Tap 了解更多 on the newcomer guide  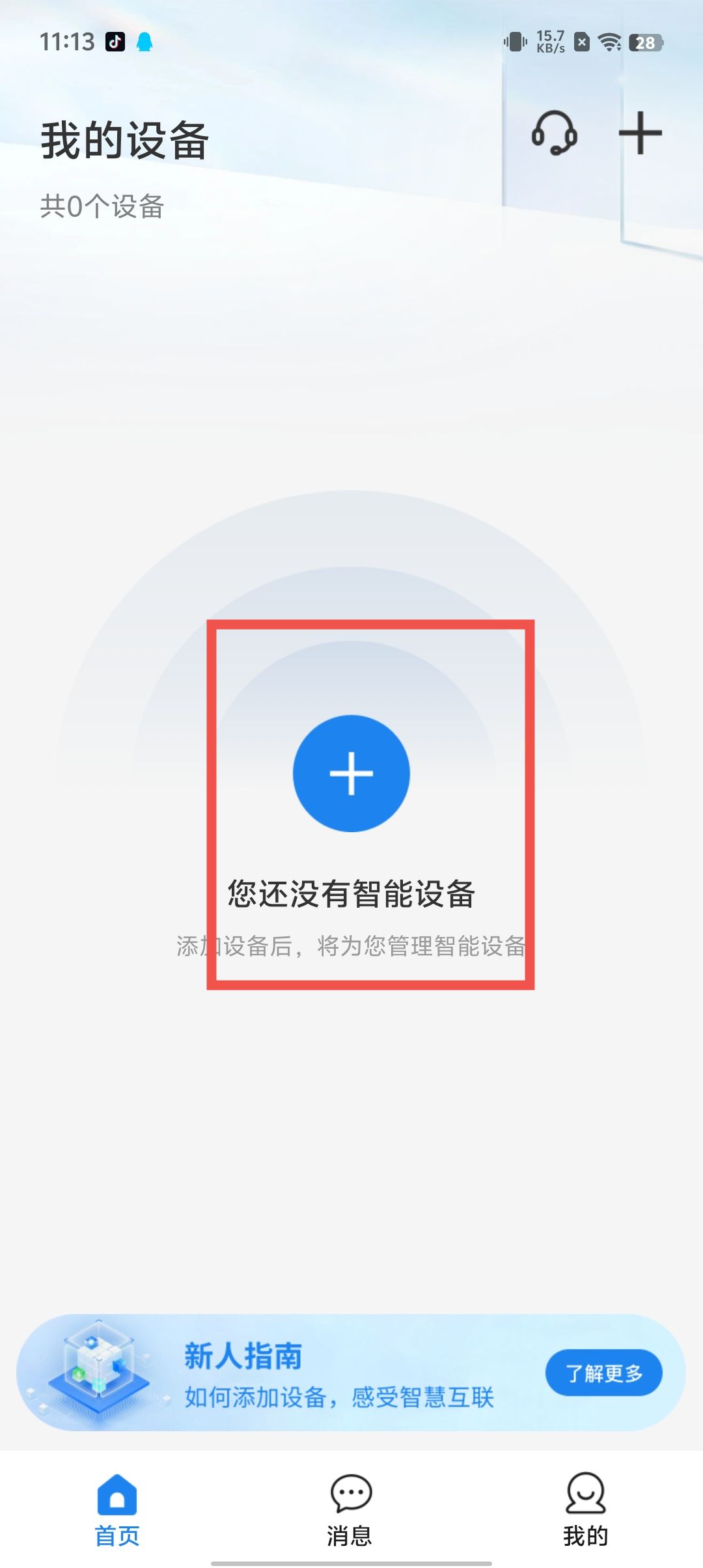[603, 1373]
